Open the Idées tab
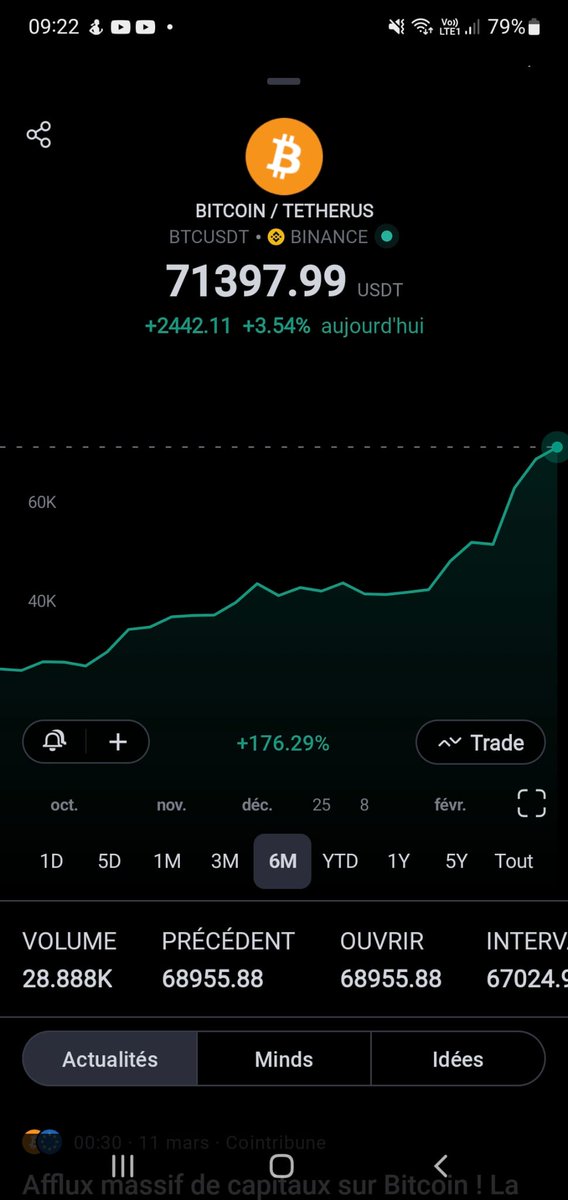The width and height of the screenshot is (568, 1200). coord(458,1059)
